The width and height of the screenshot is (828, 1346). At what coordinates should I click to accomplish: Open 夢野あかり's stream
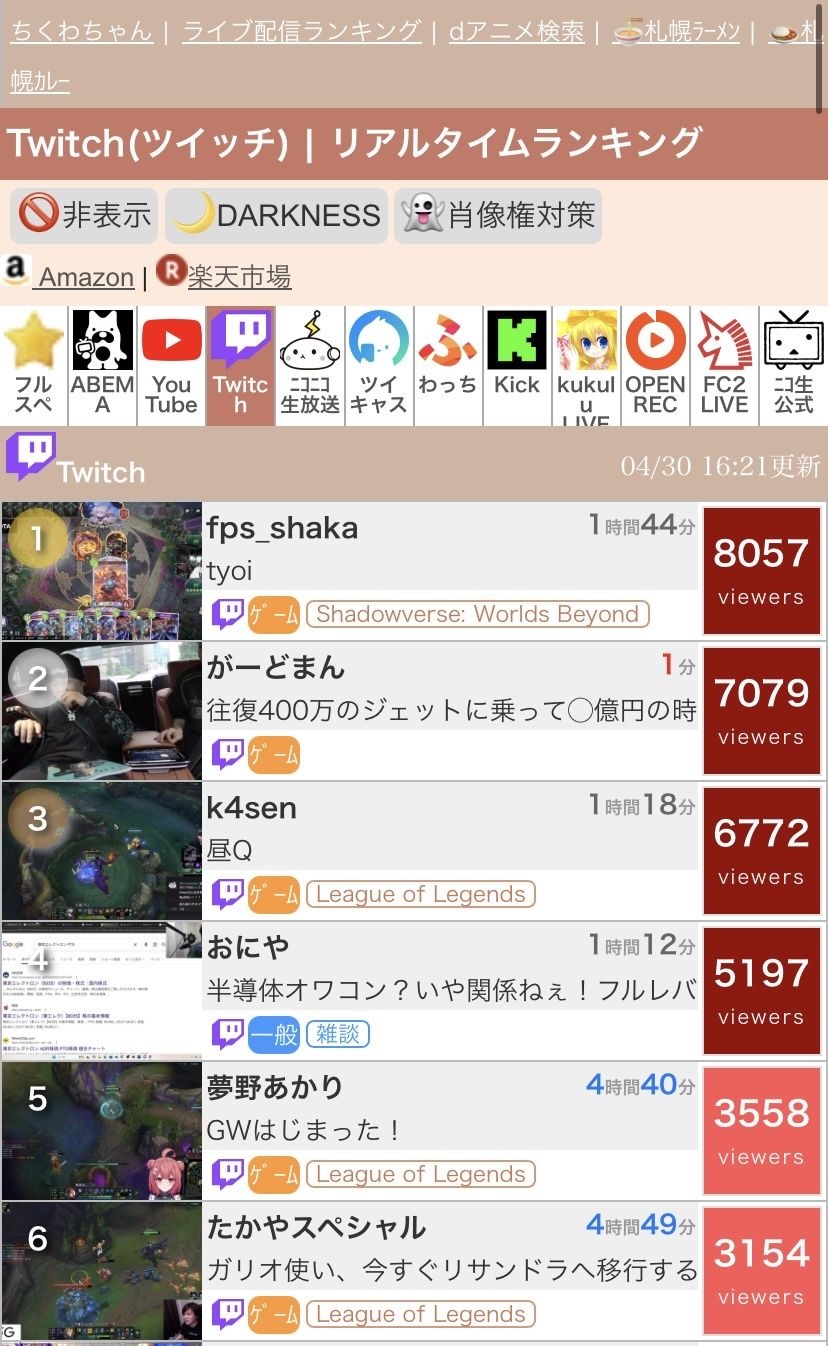coord(275,1087)
